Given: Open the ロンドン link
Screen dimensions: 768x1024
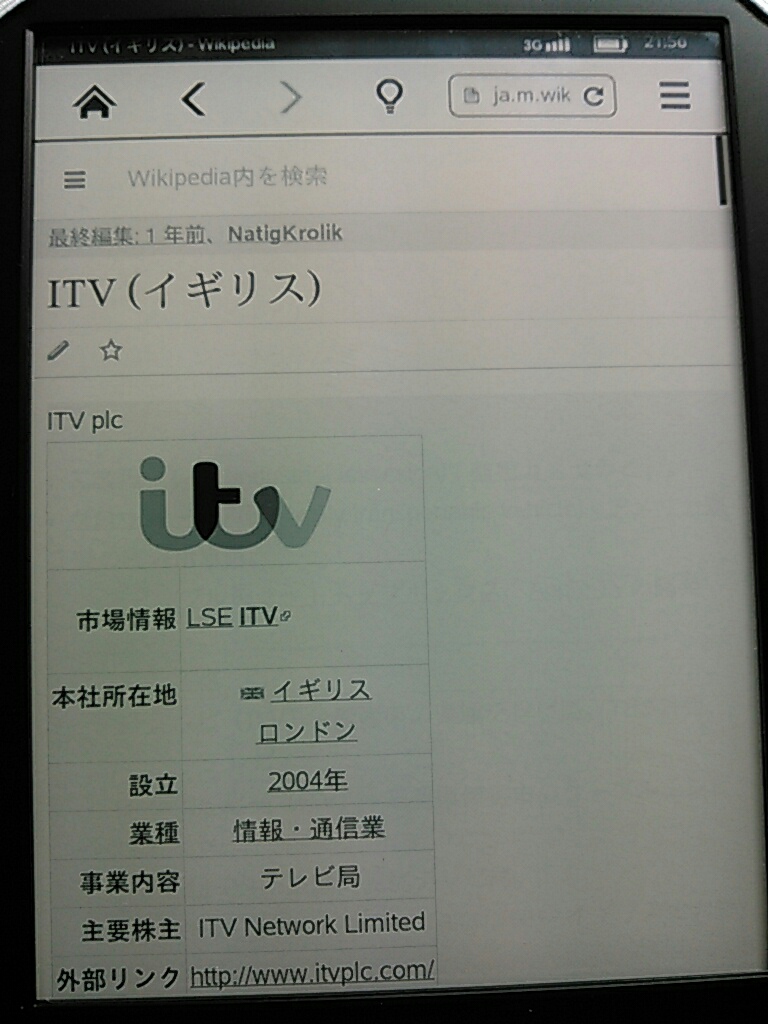Looking at the screenshot, I should coord(306,732).
